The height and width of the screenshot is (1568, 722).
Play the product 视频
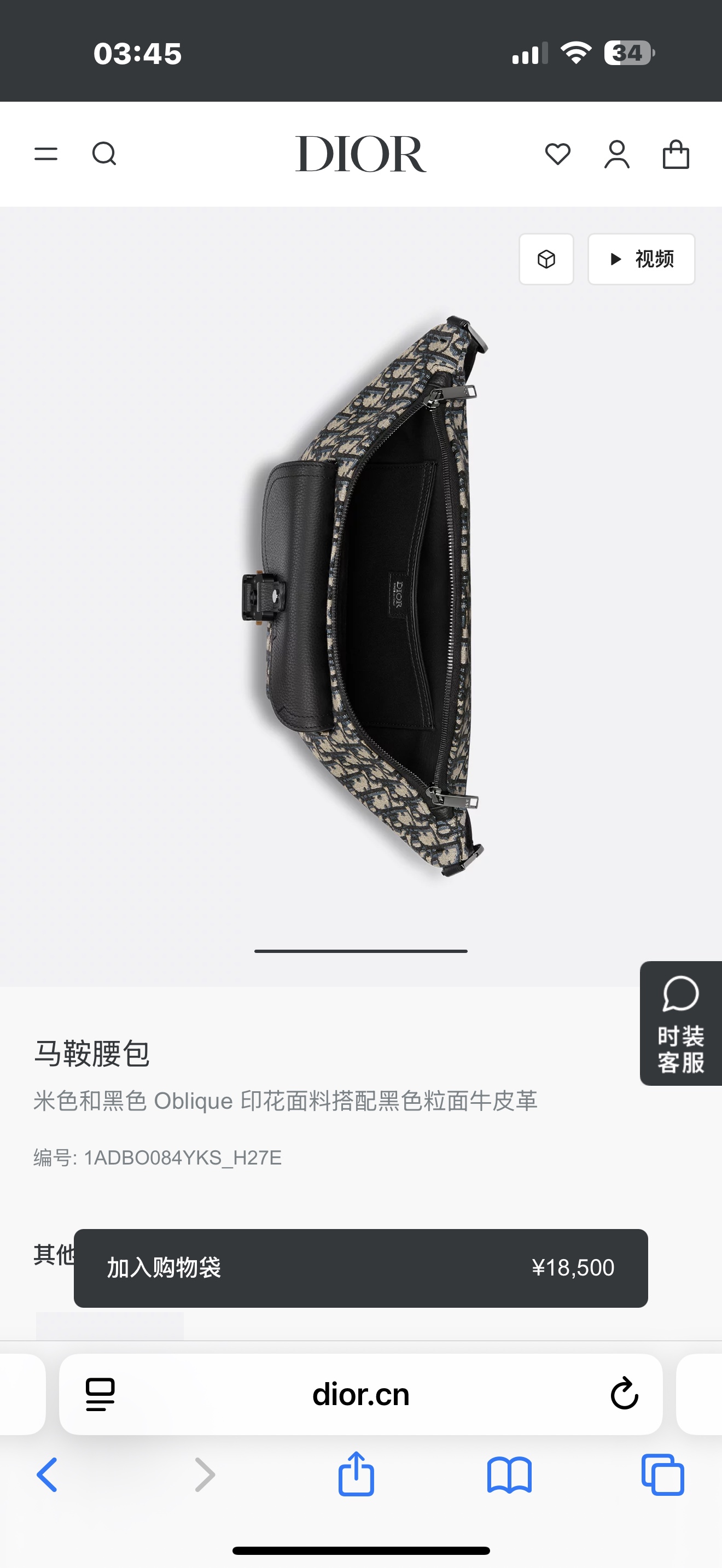(641, 259)
